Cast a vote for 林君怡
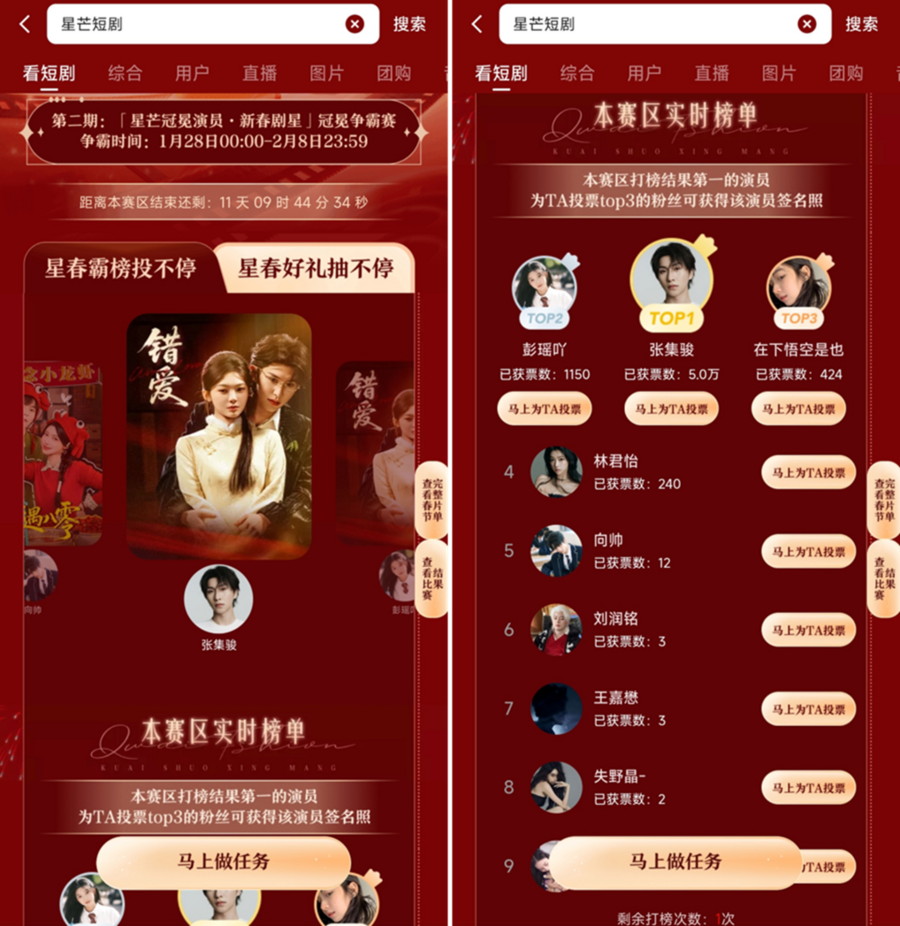 pyautogui.click(x=808, y=472)
